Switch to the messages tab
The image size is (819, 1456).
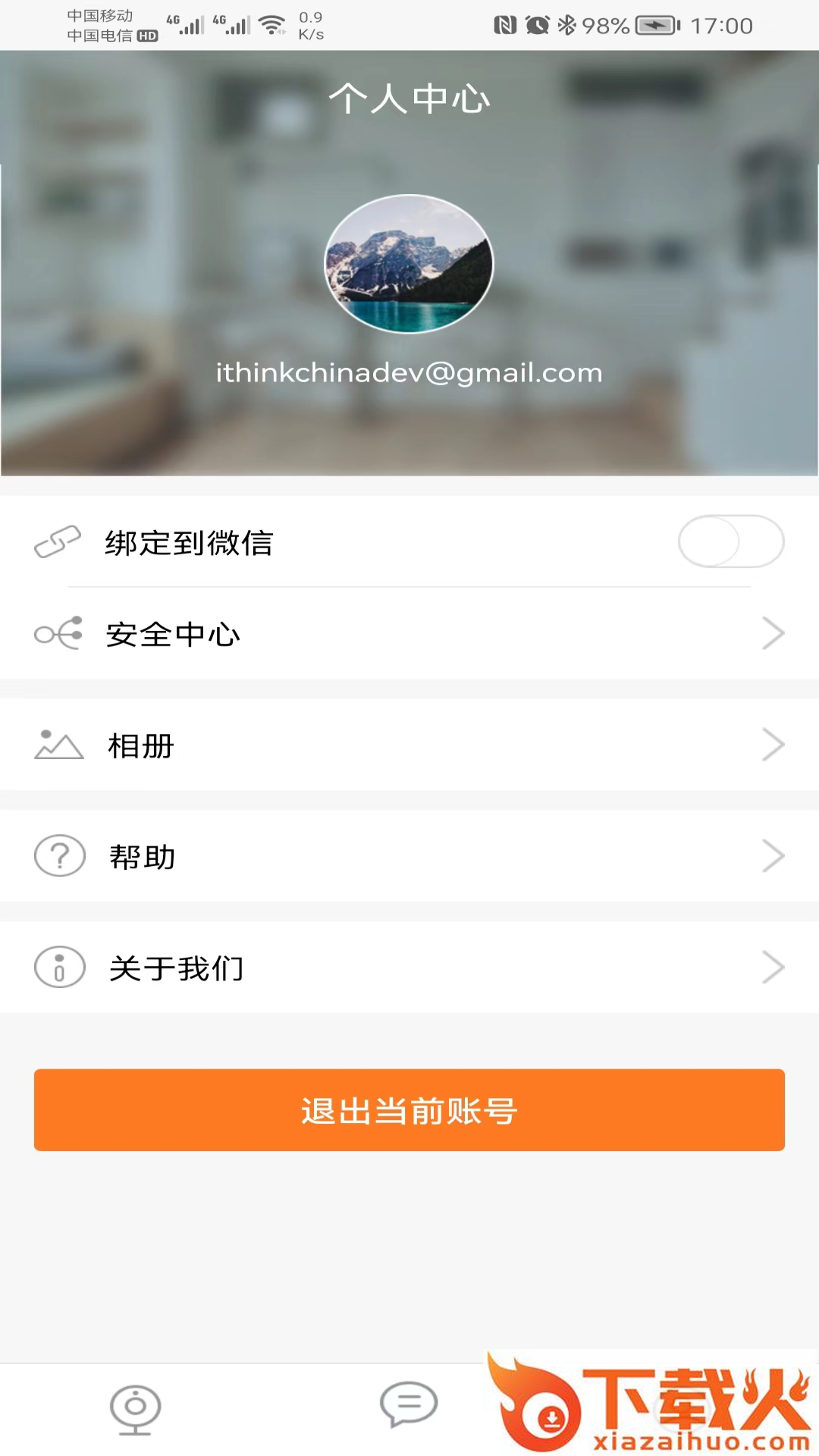point(409,1404)
